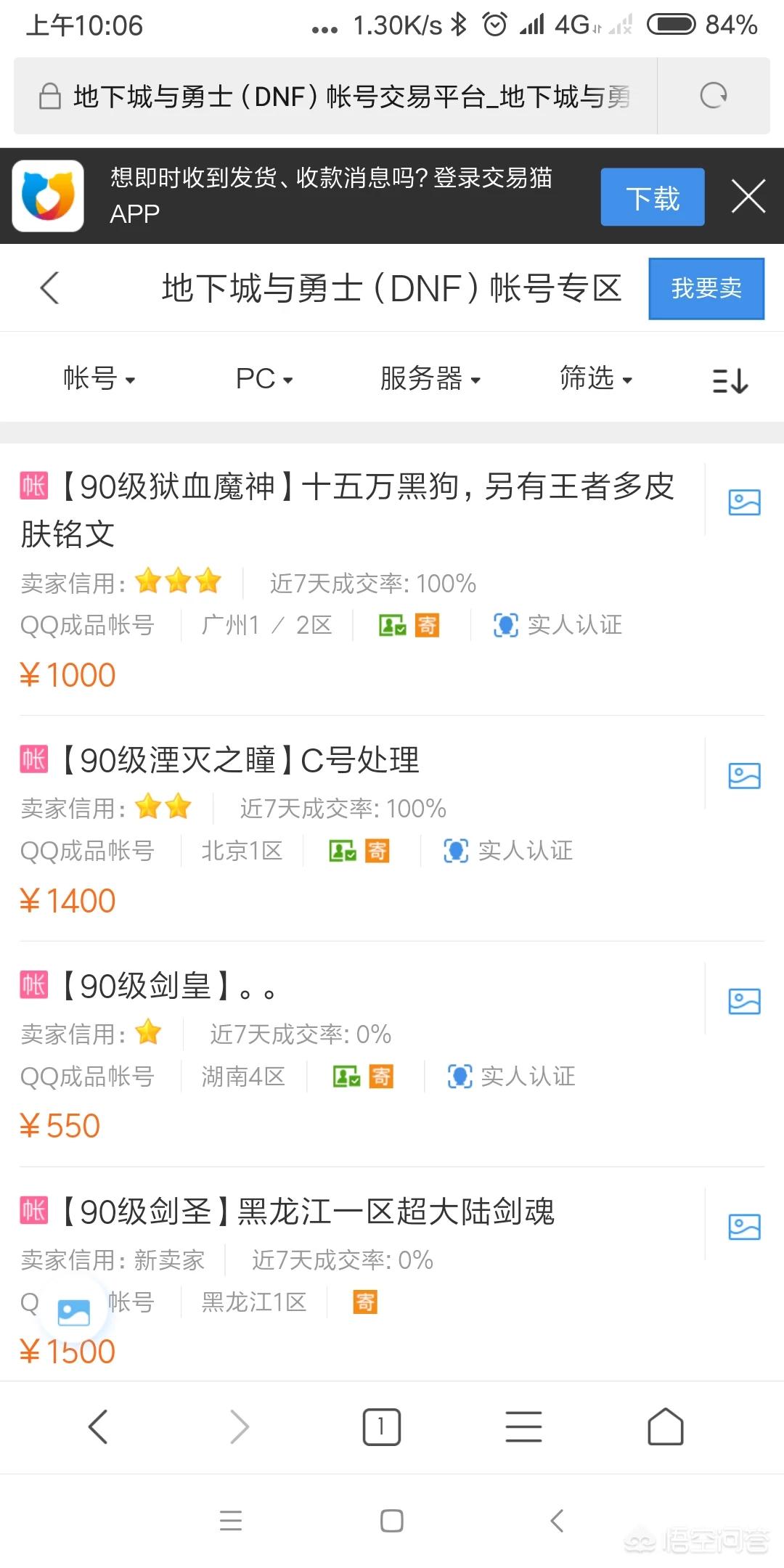Go to the browser home page

[x=665, y=1427]
